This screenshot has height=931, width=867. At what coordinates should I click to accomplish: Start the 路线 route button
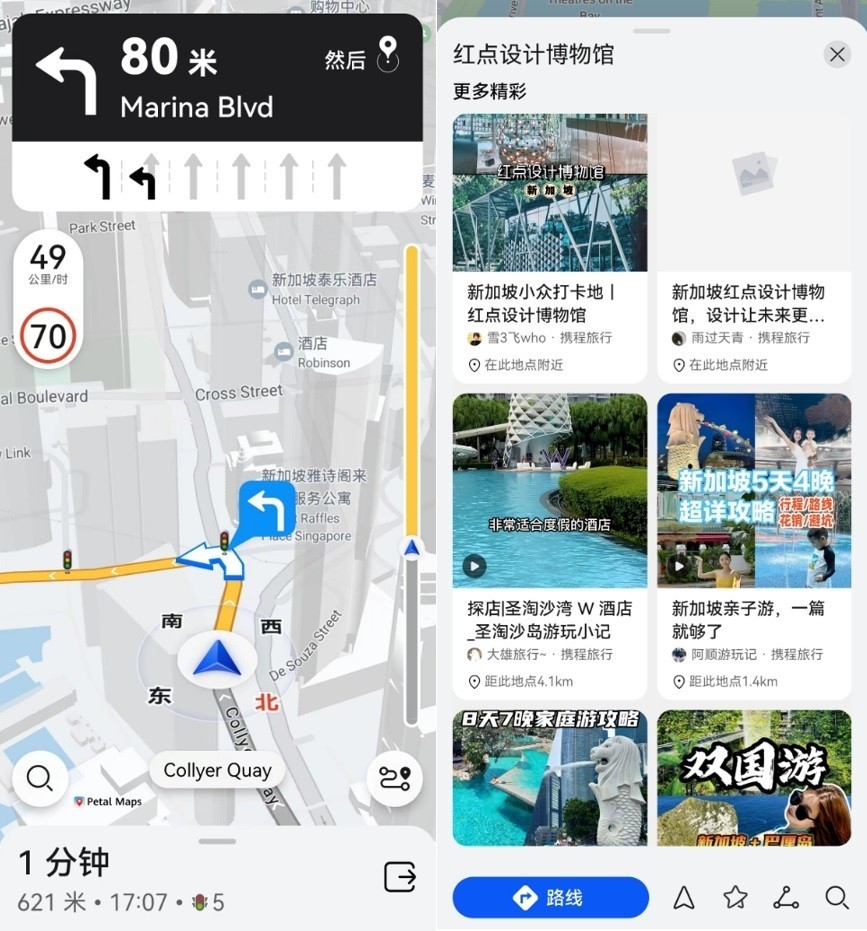(550, 897)
